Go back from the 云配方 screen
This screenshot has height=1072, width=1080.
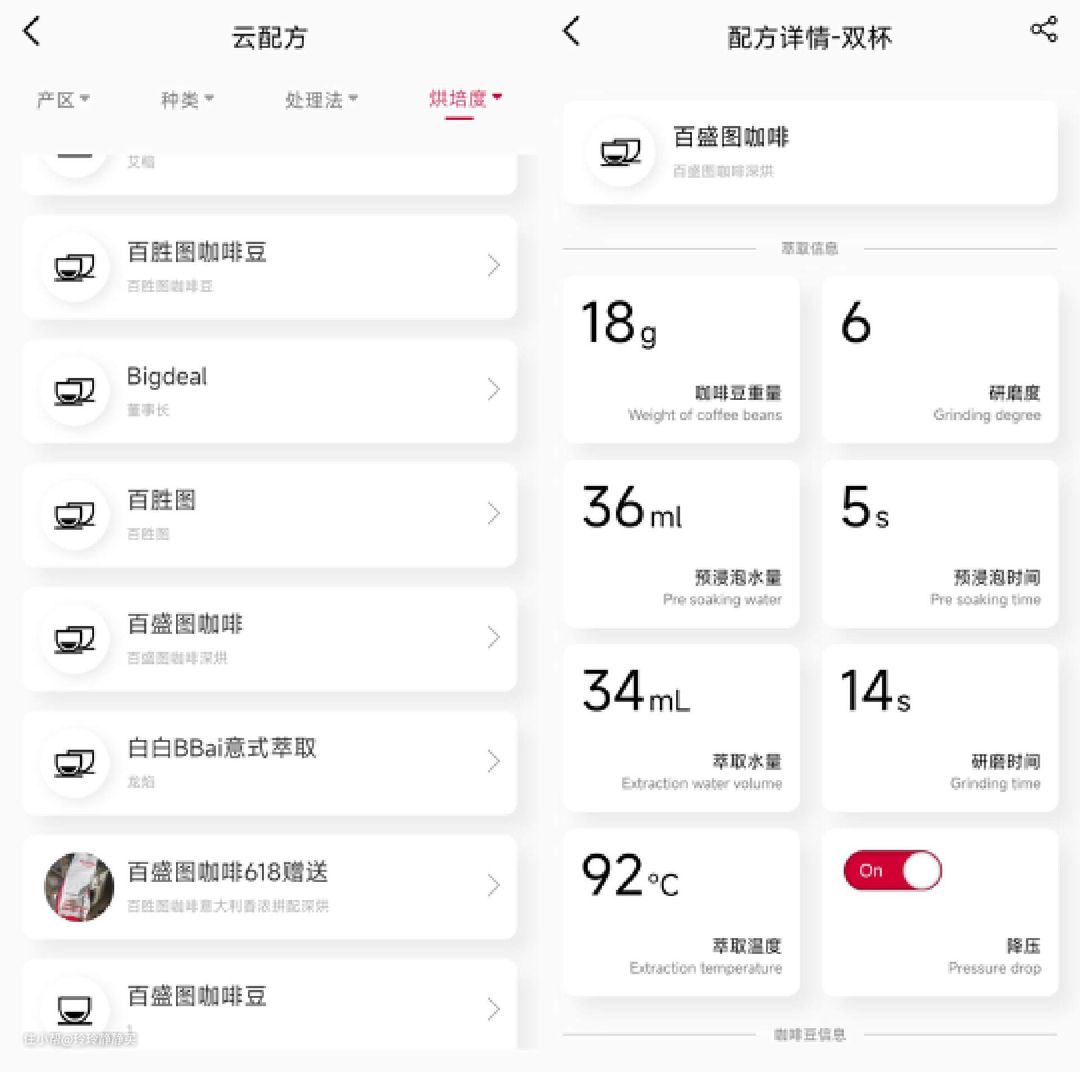pos(32,32)
